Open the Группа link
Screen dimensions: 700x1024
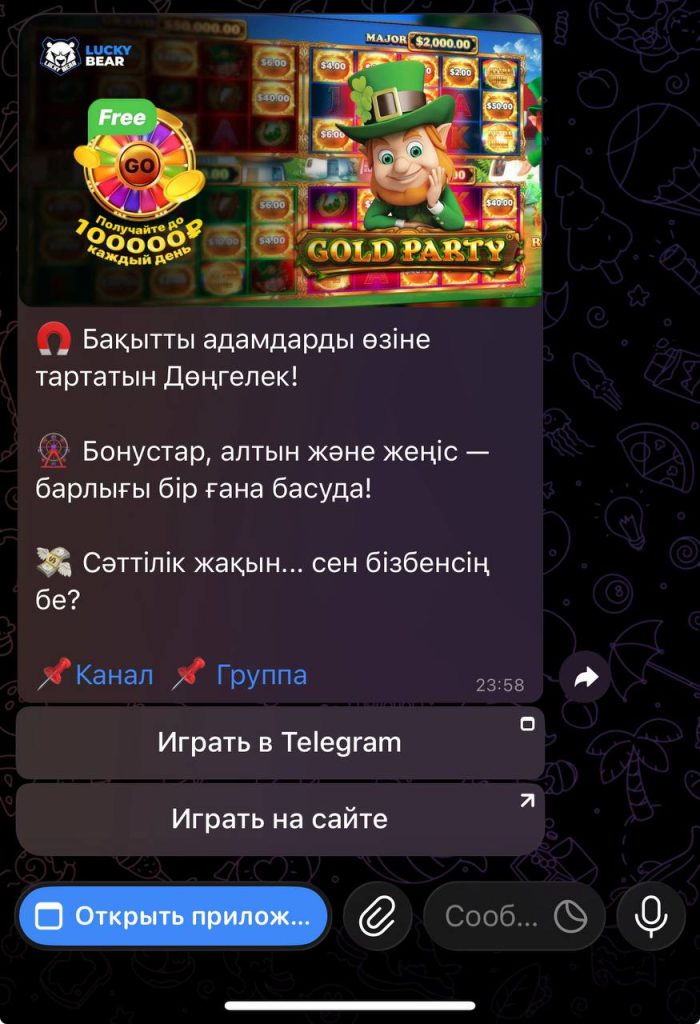pos(260,675)
